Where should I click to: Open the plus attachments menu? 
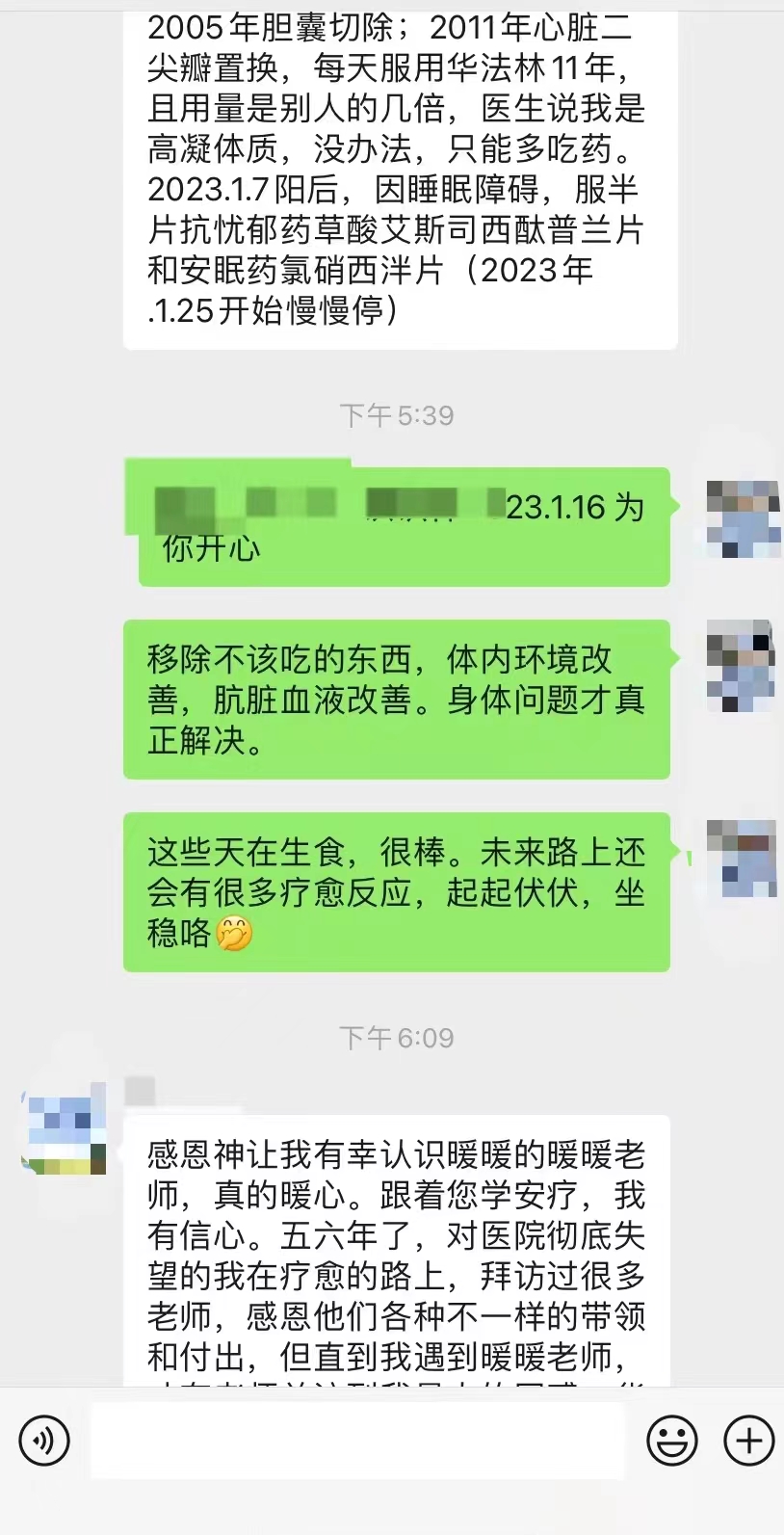click(x=749, y=1442)
